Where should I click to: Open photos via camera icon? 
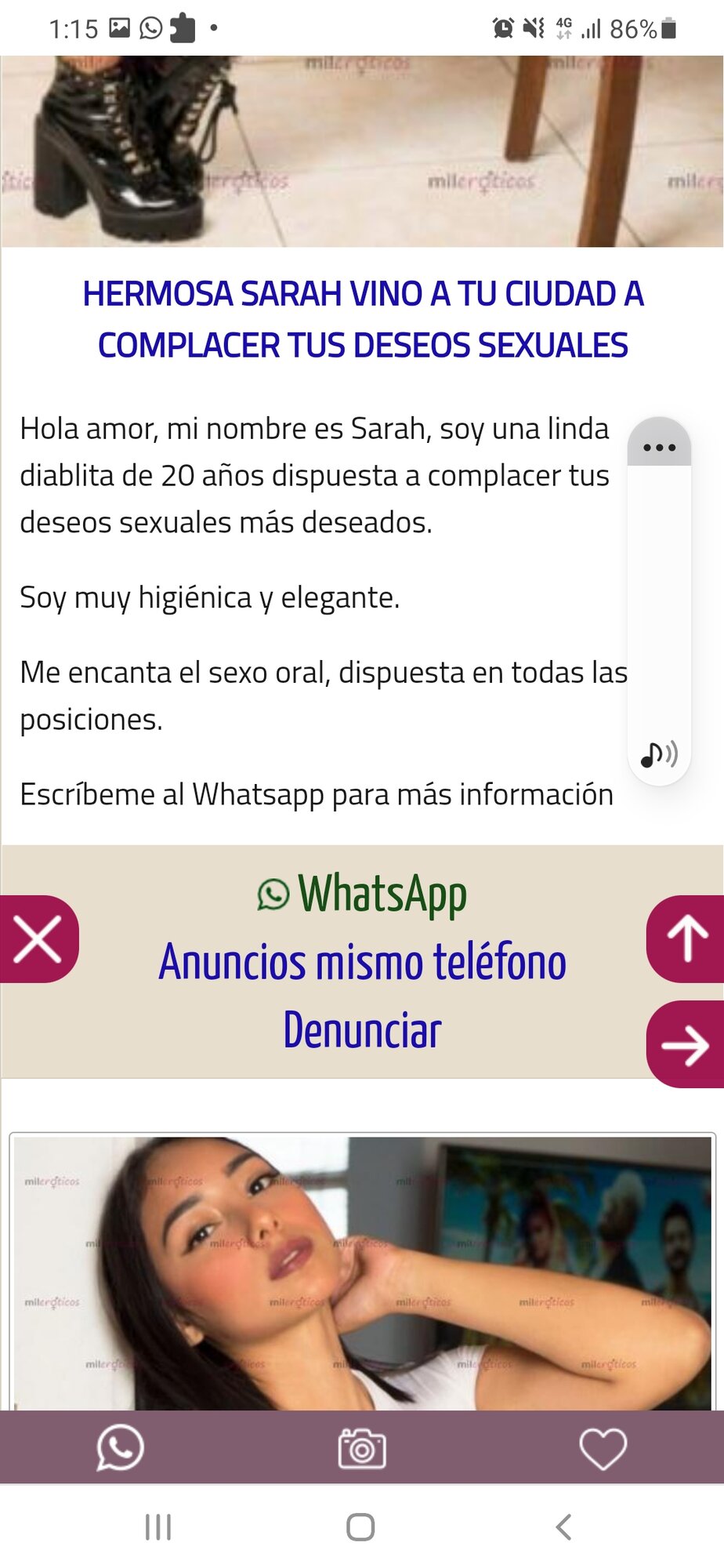pyautogui.click(x=361, y=1448)
